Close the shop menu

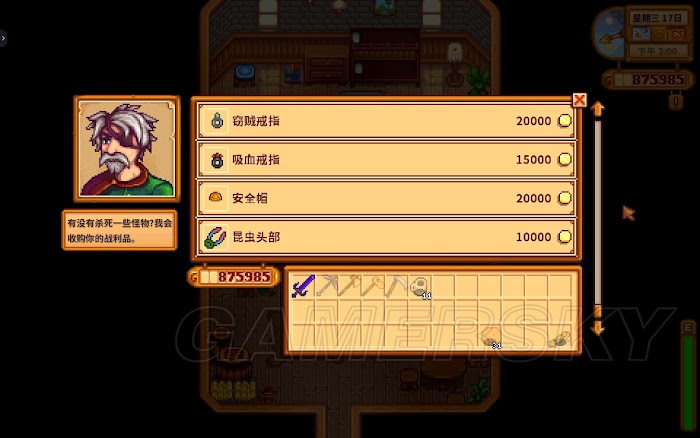579,100
